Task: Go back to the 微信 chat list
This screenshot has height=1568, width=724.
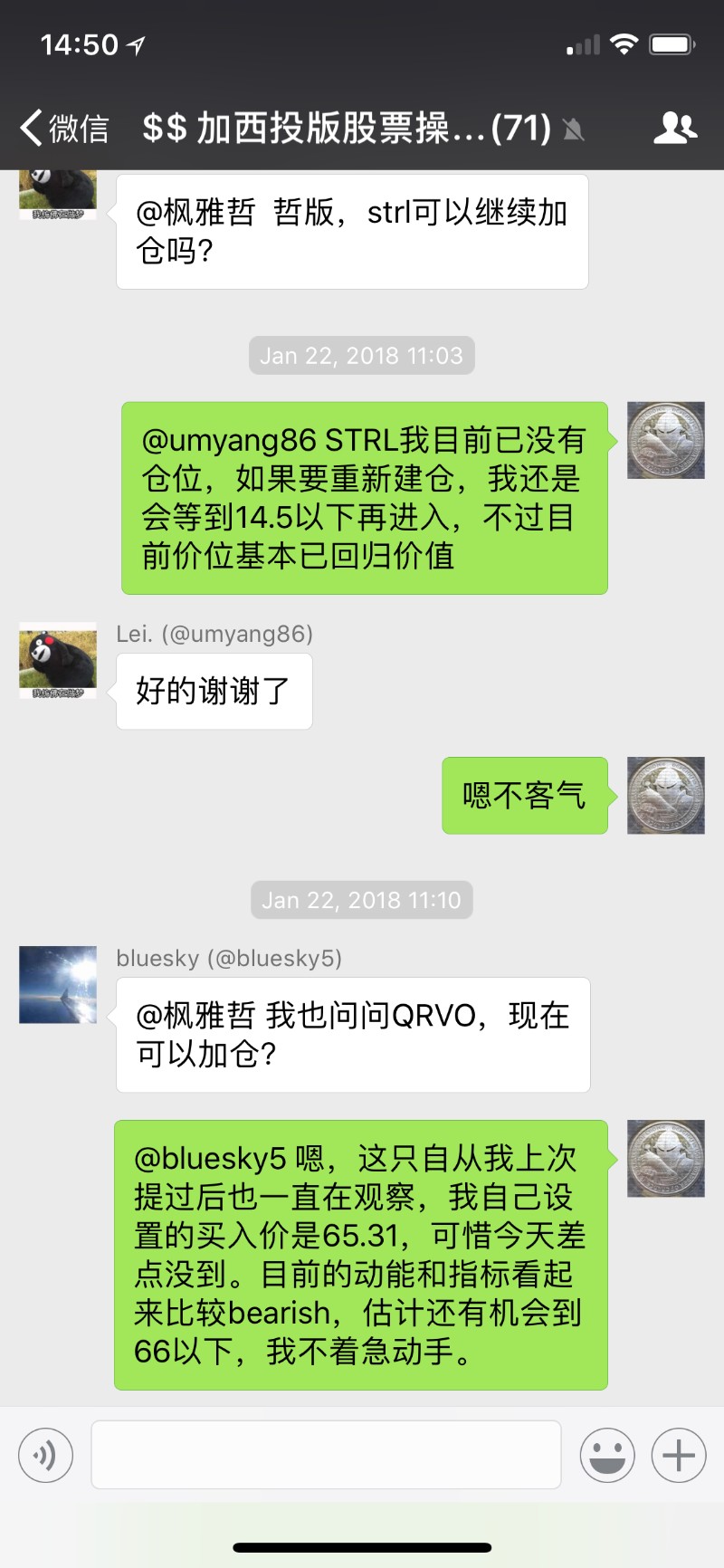Action: pyautogui.click(x=63, y=128)
